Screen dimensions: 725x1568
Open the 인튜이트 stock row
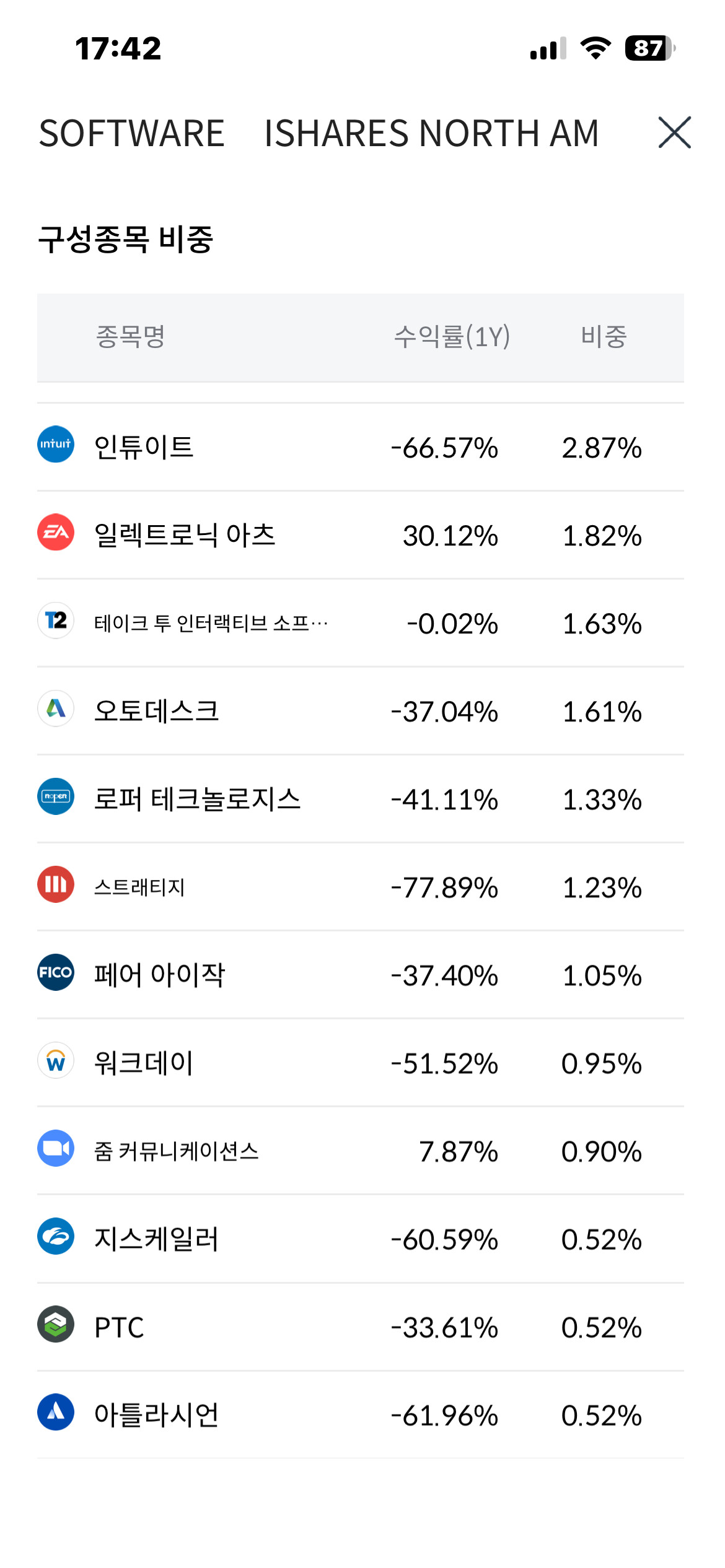pos(361,447)
